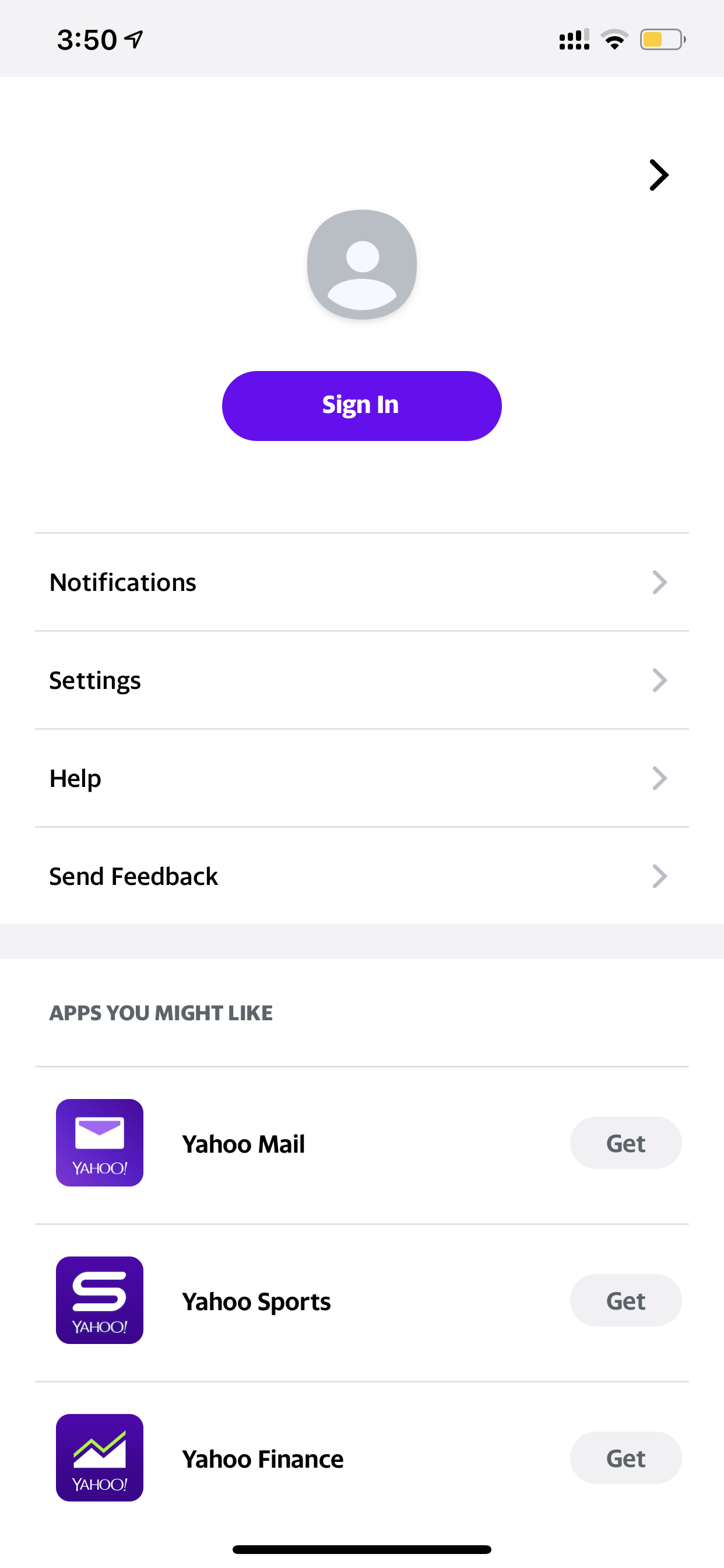The width and height of the screenshot is (724, 1568).
Task: Get the Yahoo Finance app
Action: [x=625, y=1458]
